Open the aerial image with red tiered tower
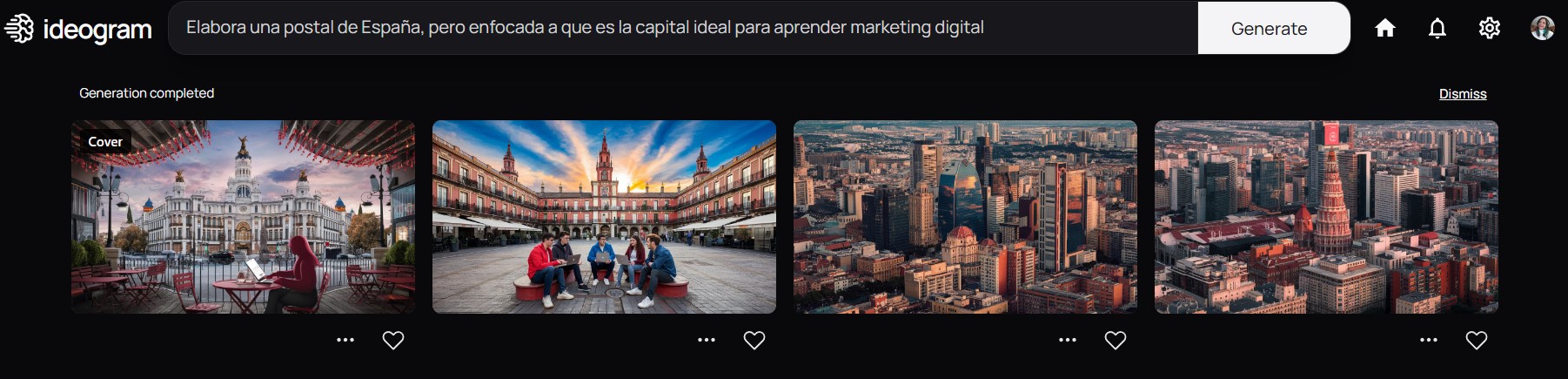Image resolution: width=1568 pixels, height=379 pixels. click(x=1326, y=217)
